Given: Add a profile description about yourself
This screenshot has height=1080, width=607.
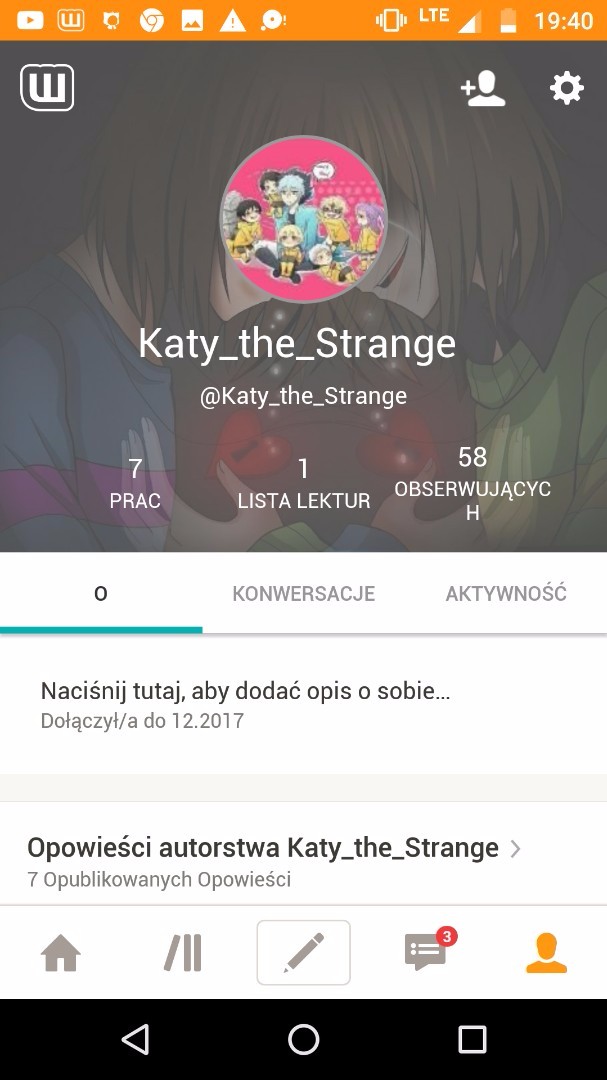Looking at the screenshot, I should click(245, 691).
